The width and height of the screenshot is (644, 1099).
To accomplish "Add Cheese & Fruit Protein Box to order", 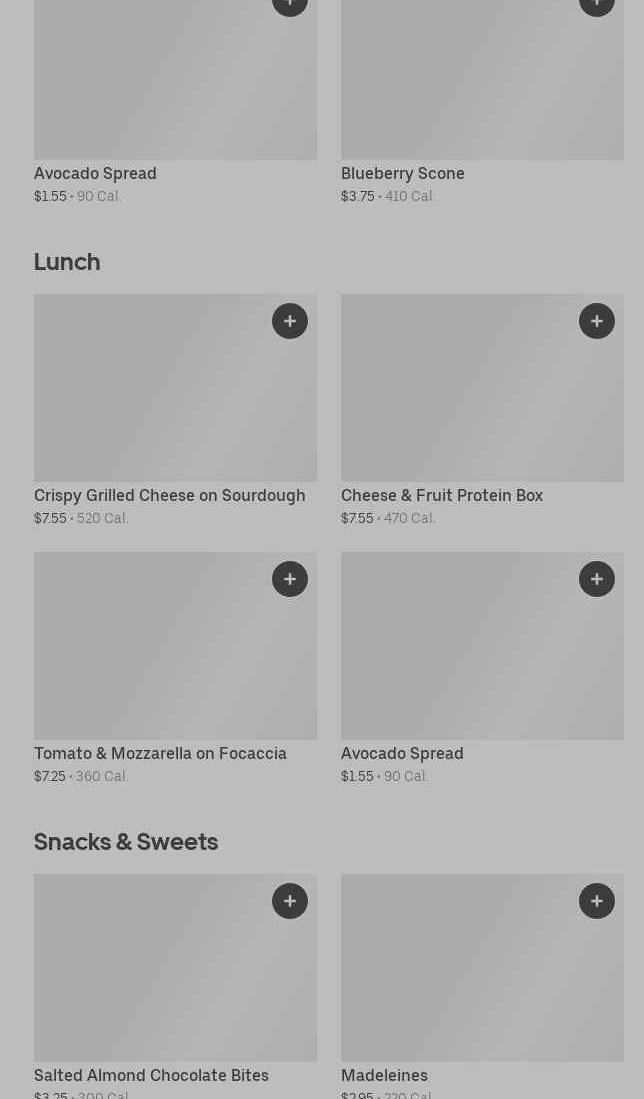I will [x=597, y=321].
